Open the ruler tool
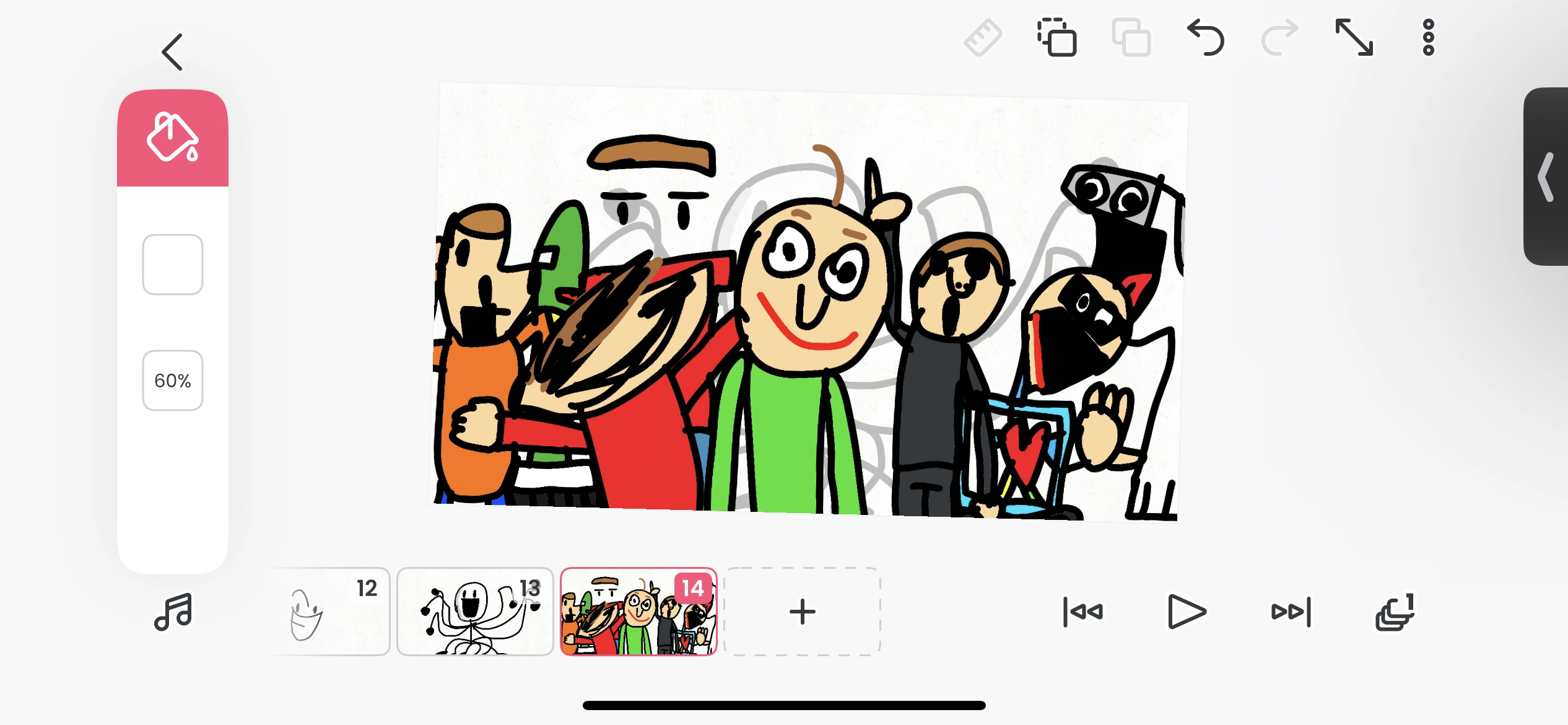The height and width of the screenshot is (725, 1568). pos(983,38)
